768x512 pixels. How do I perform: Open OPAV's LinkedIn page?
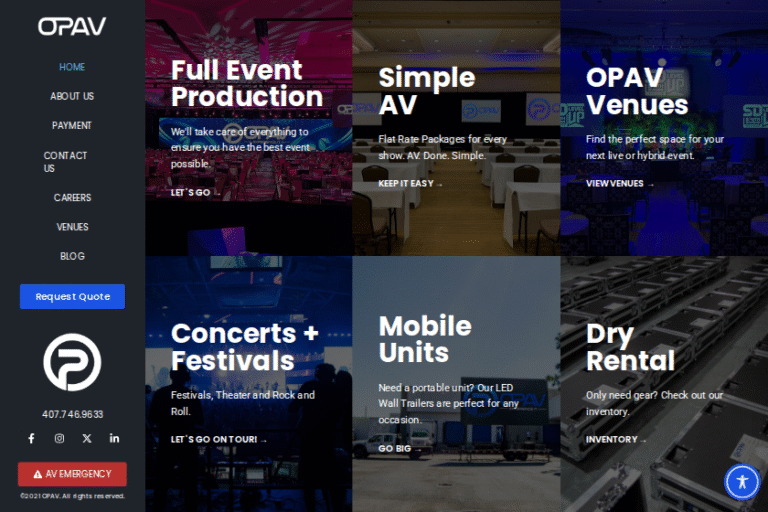tap(114, 438)
